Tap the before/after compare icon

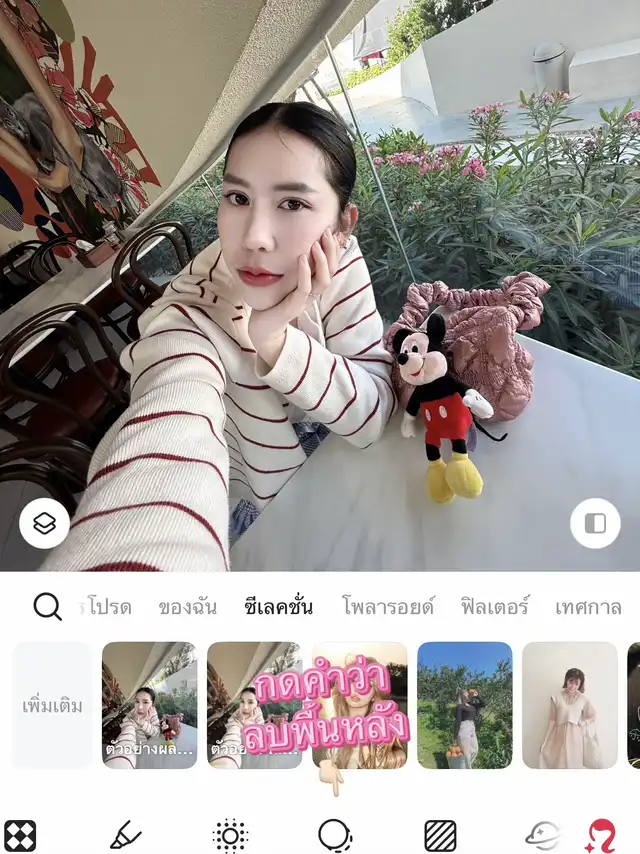click(x=595, y=523)
